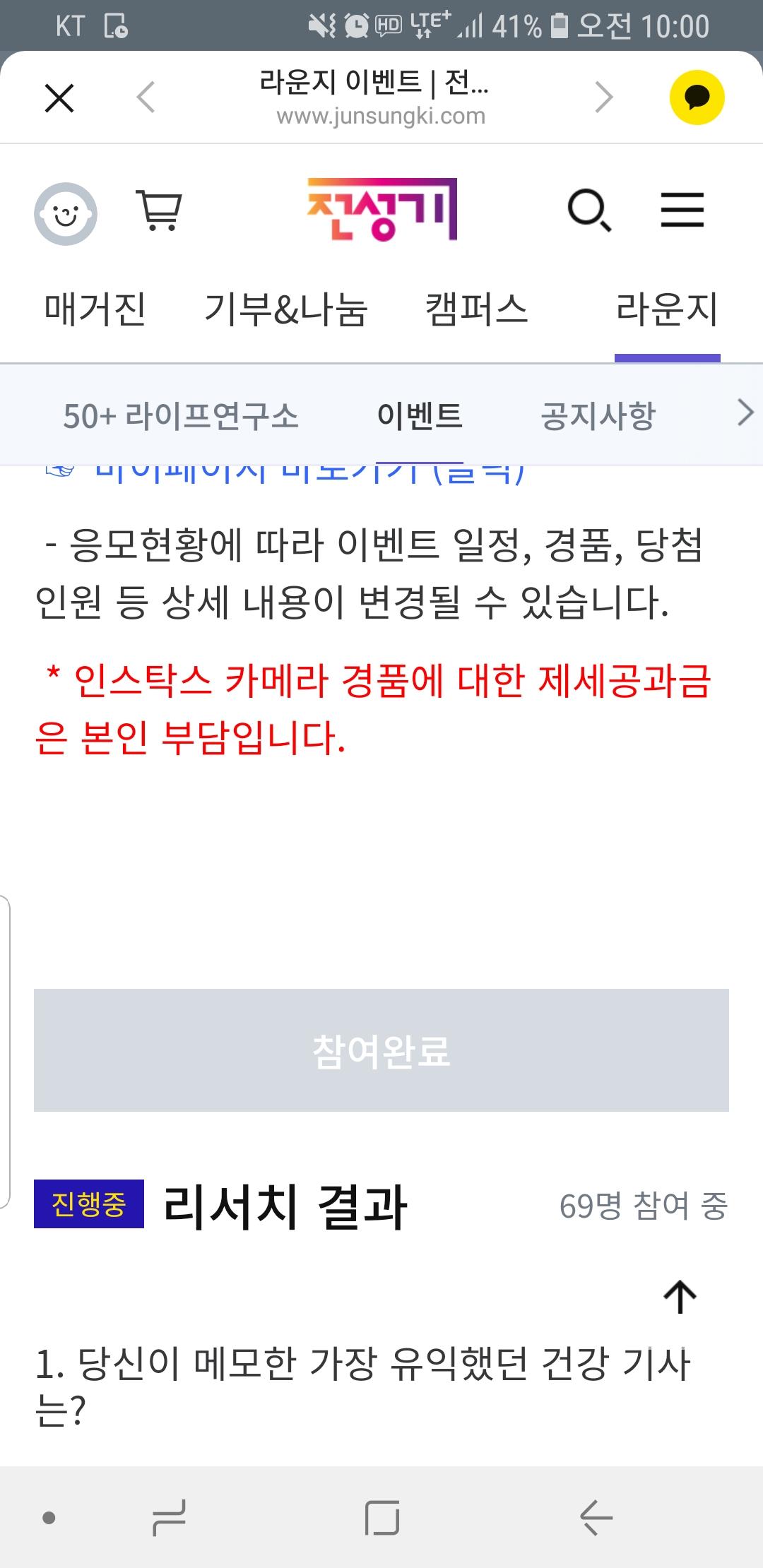Tap the system back button

pos(596,1517)
